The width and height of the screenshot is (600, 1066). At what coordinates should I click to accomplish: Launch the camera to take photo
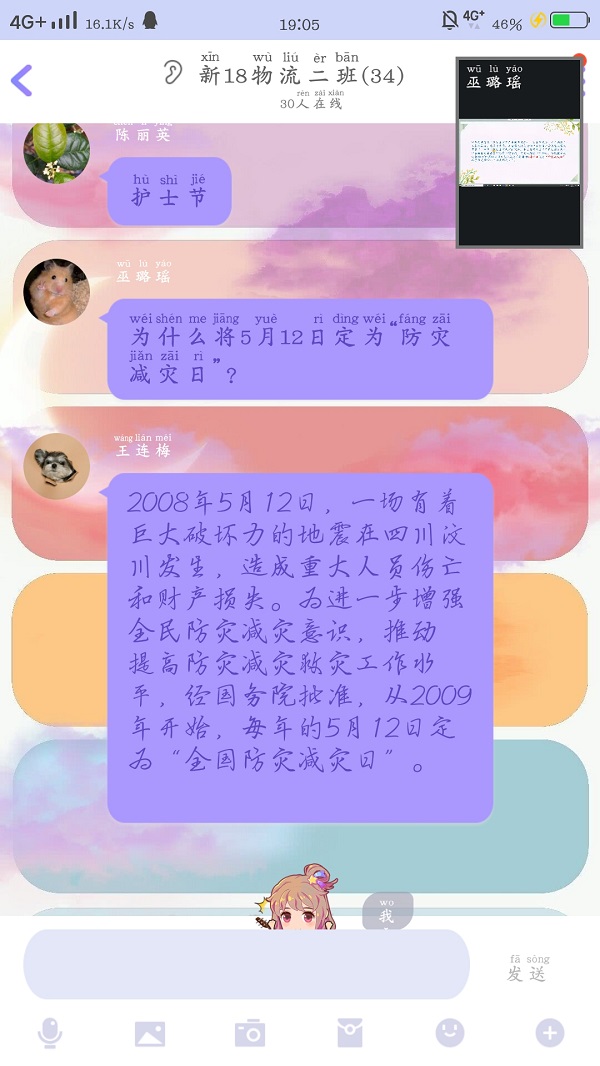tap(250, 1033)
